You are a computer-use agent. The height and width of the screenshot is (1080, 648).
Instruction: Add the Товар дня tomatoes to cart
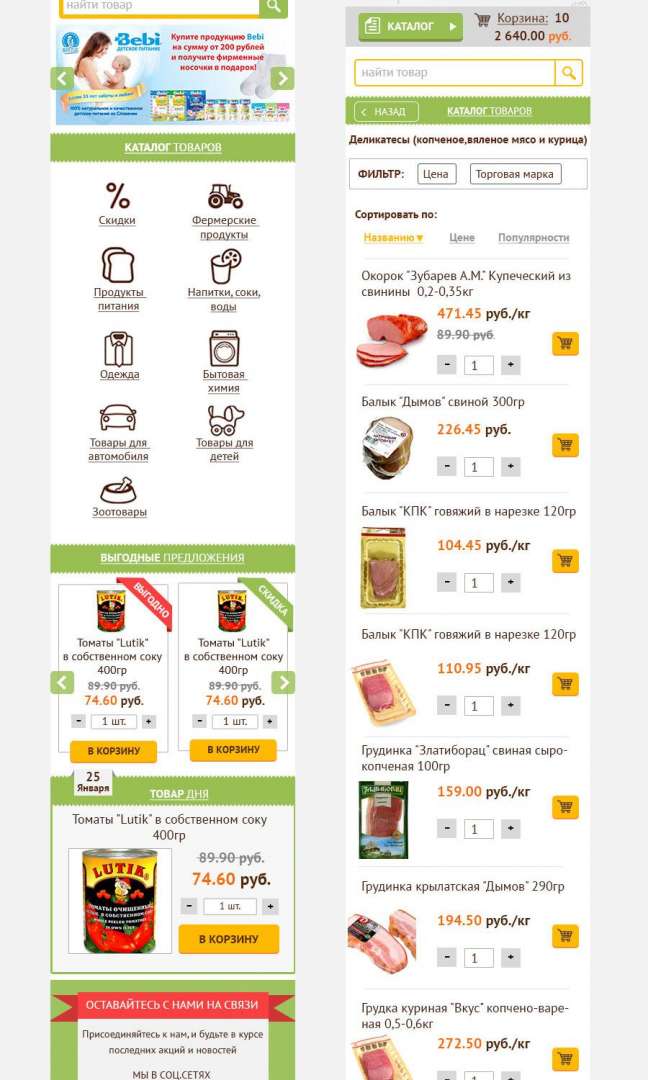coord(228,939)
